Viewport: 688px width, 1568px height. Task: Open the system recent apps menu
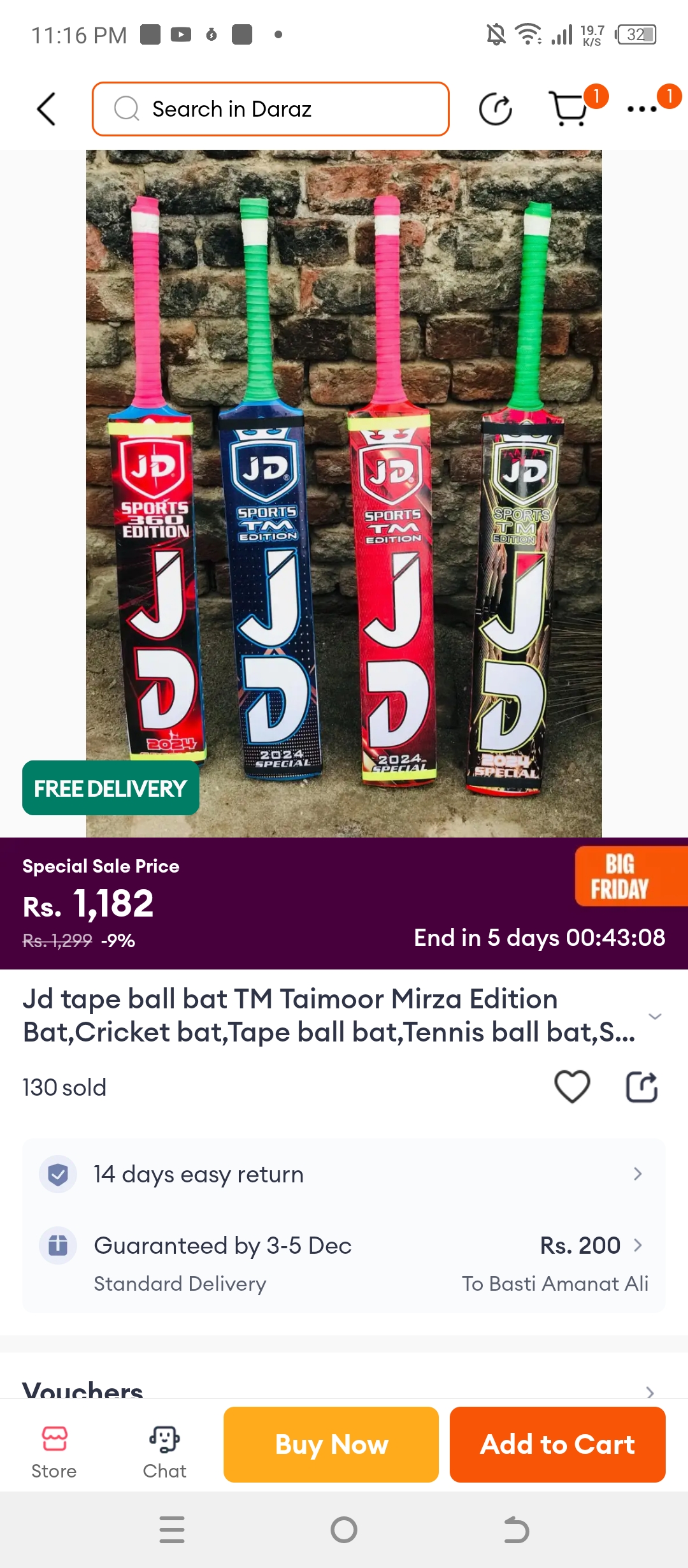click(172, 1530)
